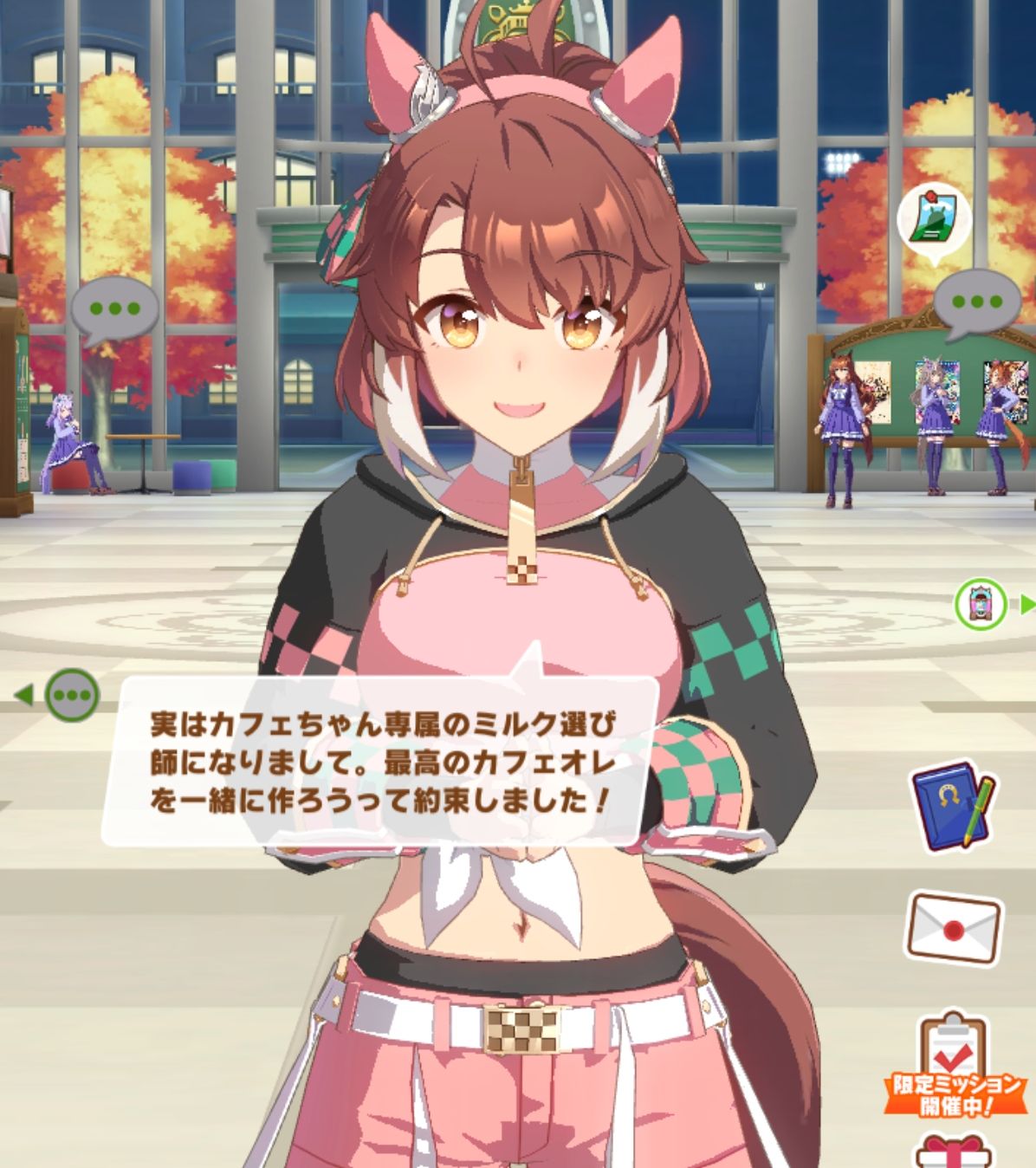Open the blue horseshoe notebook
The height and width of the screenshot is (1168, 1036).
click(x=953, y=807)
